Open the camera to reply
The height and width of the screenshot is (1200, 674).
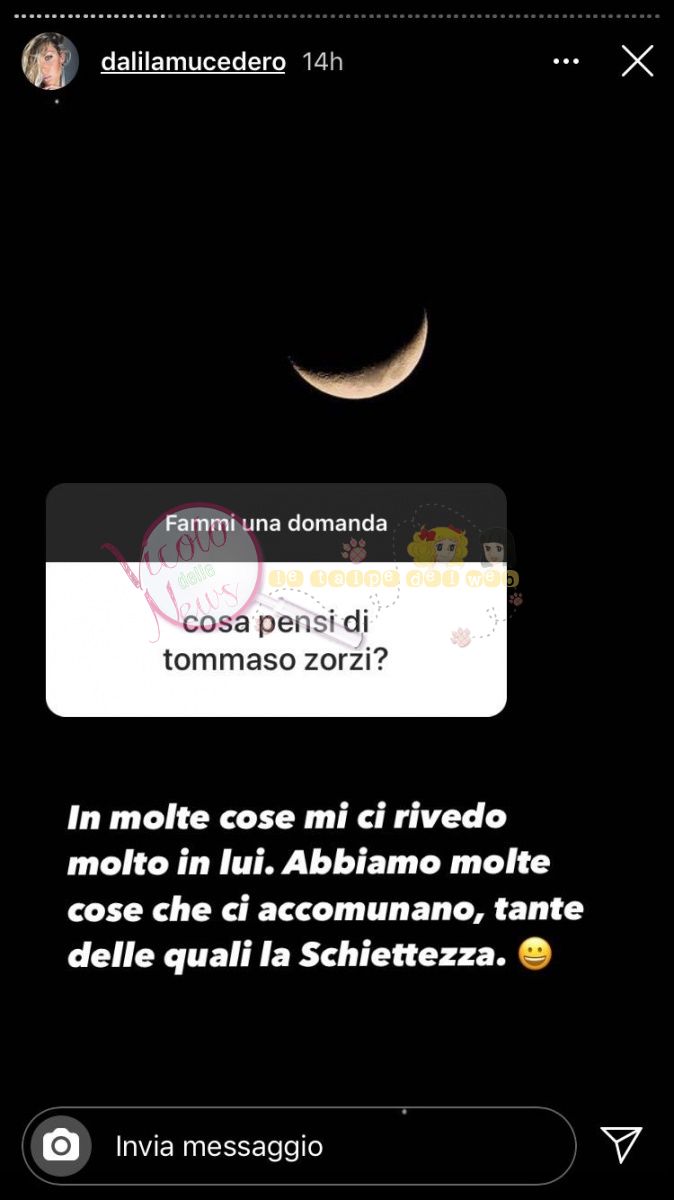point(61,1145)
